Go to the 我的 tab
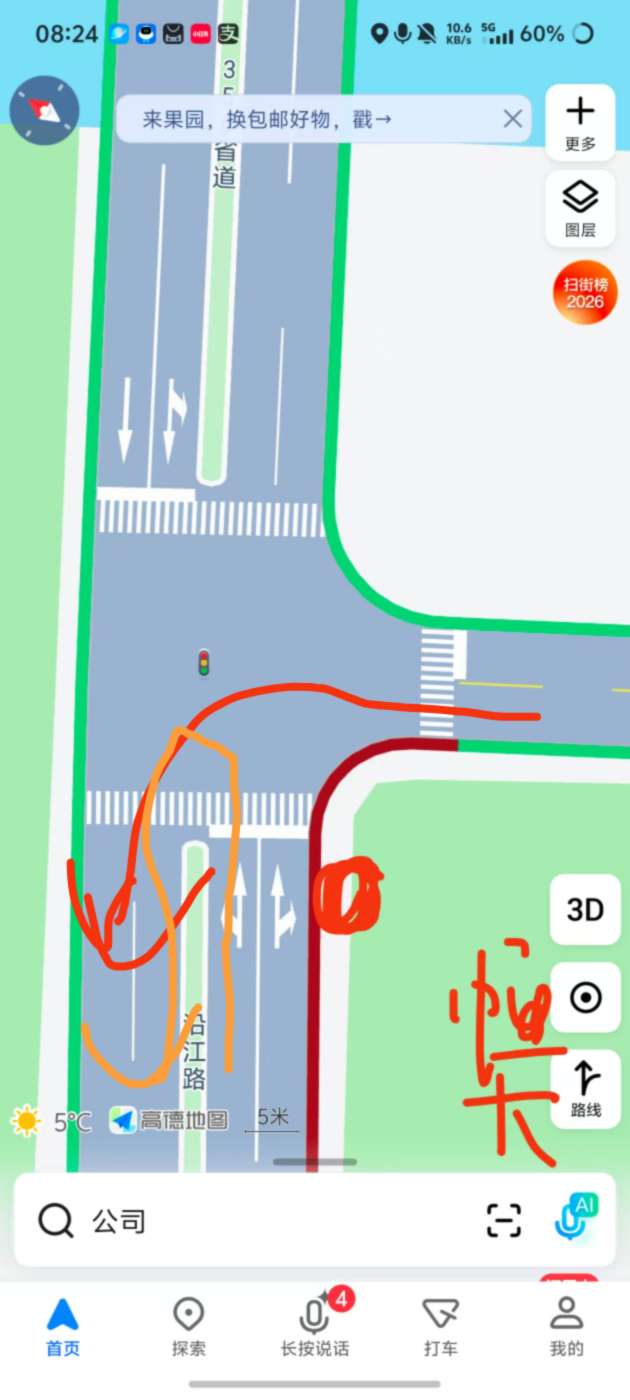The image size is (630, 1400). 566,1327
